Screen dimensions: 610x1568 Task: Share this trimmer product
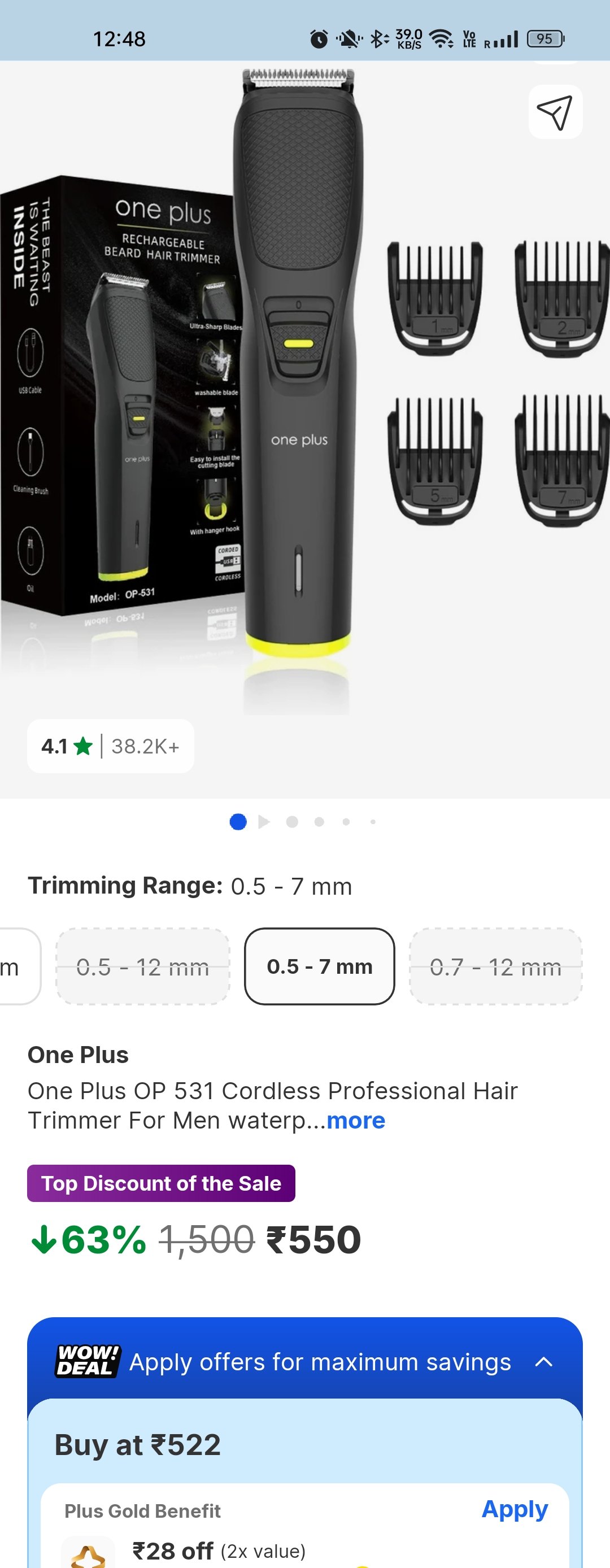tap(555, 112)
